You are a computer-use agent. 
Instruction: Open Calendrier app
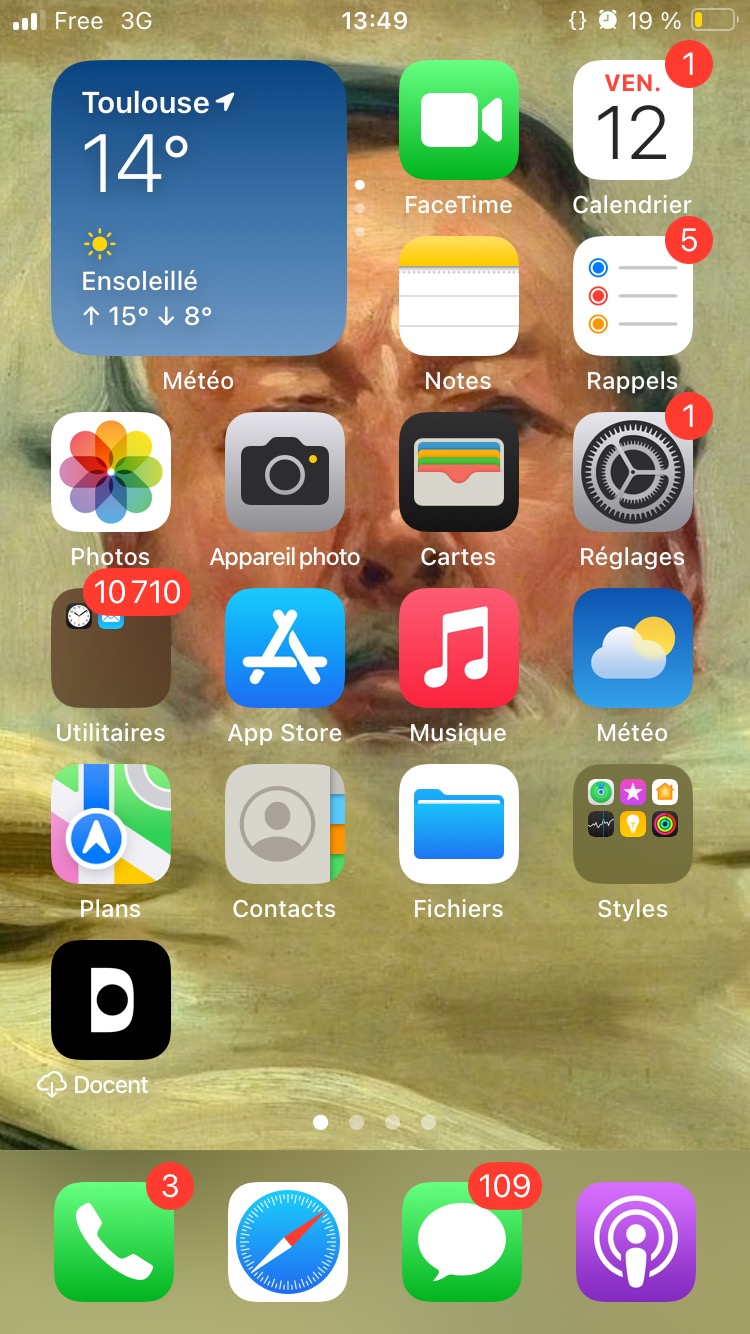pyautogui.click(x=632, y=120)
